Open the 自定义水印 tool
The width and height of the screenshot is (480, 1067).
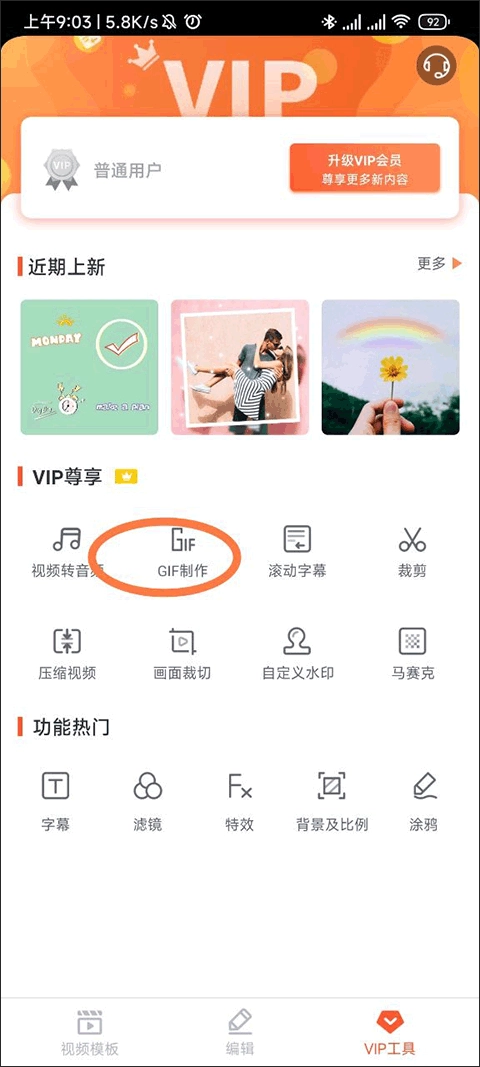pyautogui.click(x=298, y=654)
